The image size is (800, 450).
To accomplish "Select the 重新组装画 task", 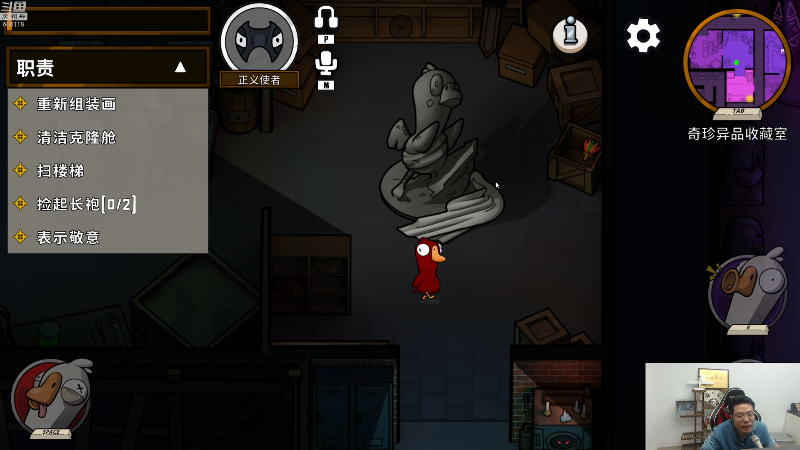I will (x=76, y=103).
